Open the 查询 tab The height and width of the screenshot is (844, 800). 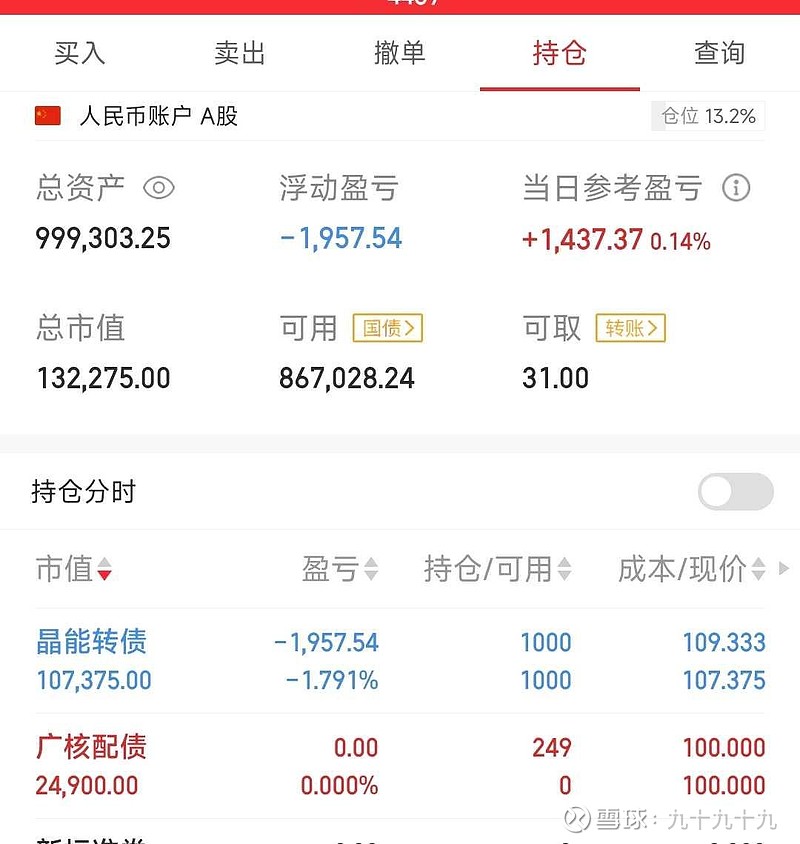(719, 54)
